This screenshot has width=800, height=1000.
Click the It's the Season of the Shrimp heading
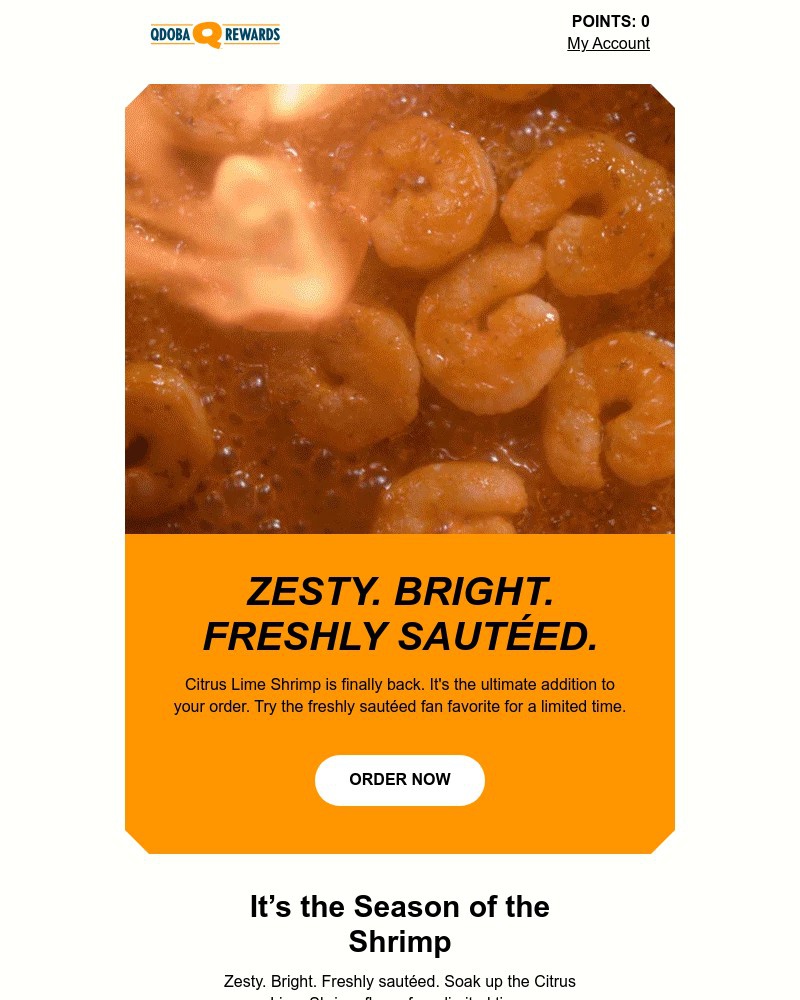400,923
